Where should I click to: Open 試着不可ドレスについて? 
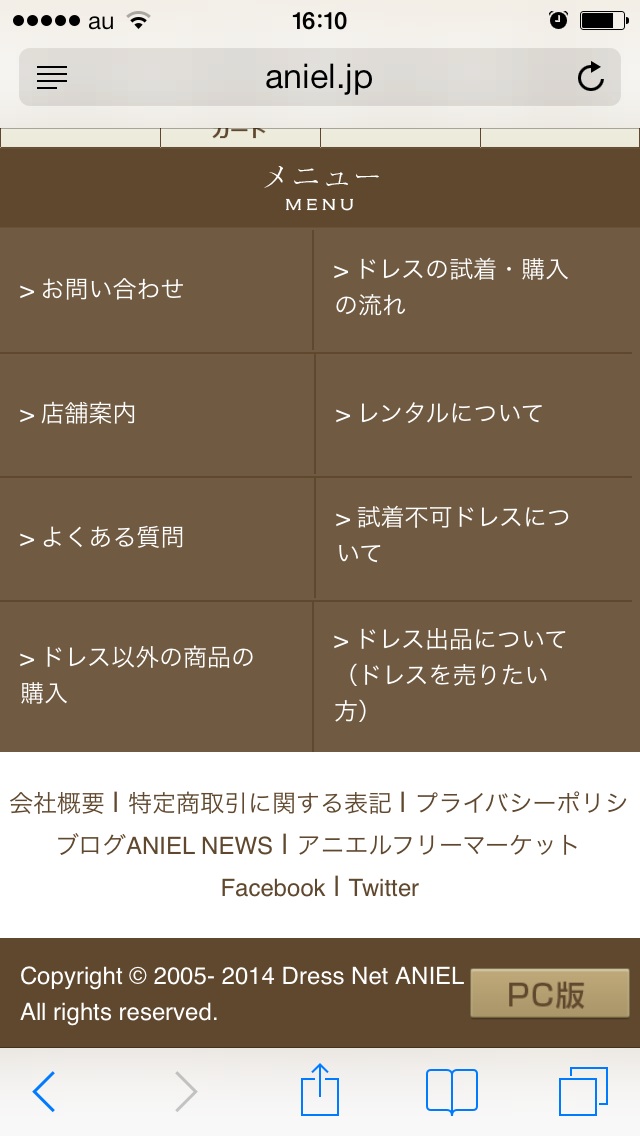(x=478, y=538)
